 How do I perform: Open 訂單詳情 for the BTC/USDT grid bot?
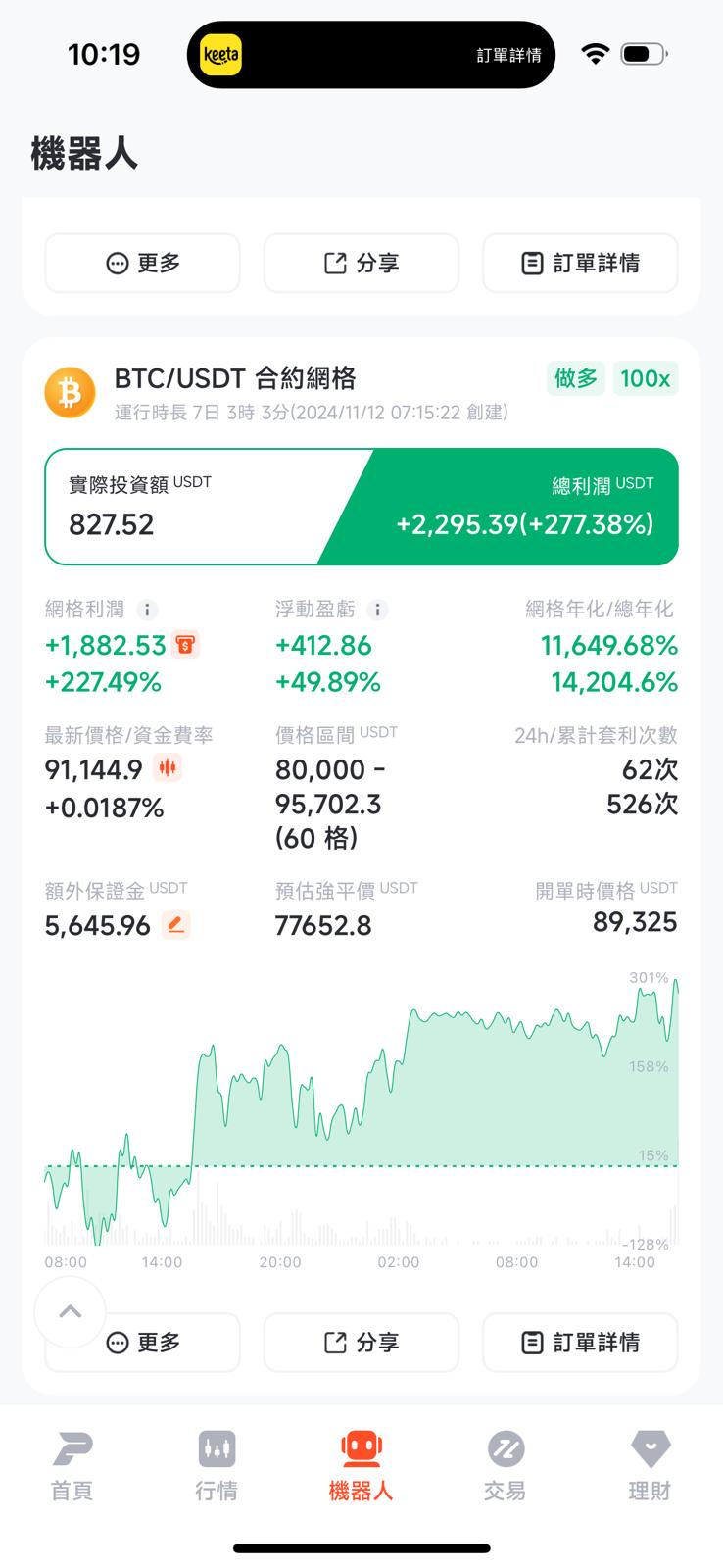tap(580, 1342)
